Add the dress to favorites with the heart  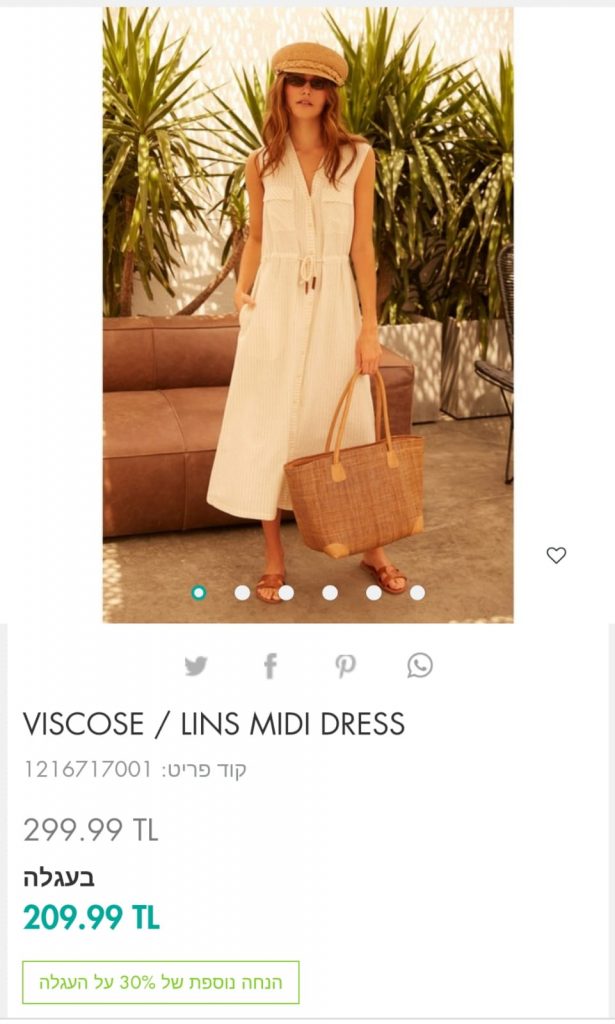(x=556, y=555)
